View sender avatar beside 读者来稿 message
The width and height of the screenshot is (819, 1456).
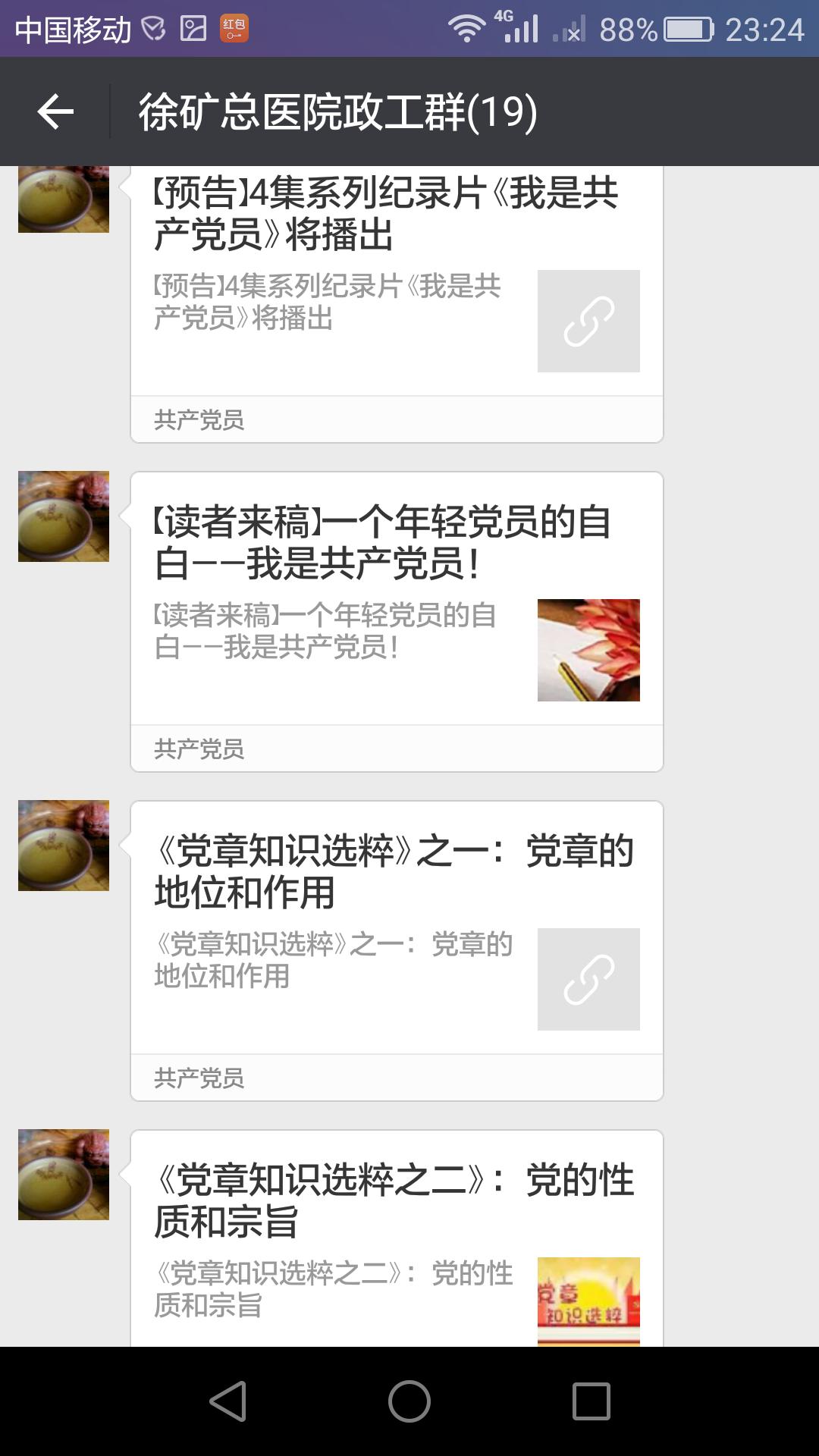64,516
